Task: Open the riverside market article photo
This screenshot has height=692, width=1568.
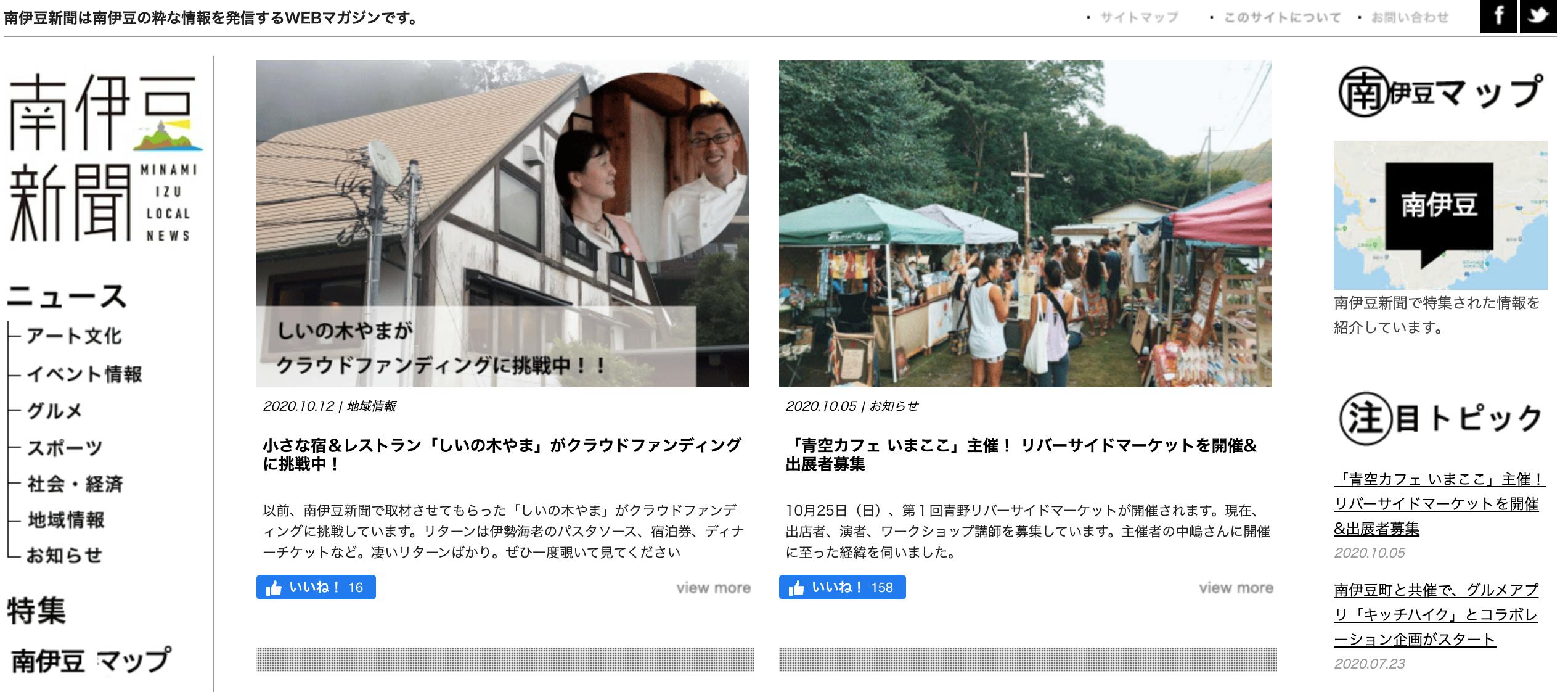Action: click(x=1026, y=224)
